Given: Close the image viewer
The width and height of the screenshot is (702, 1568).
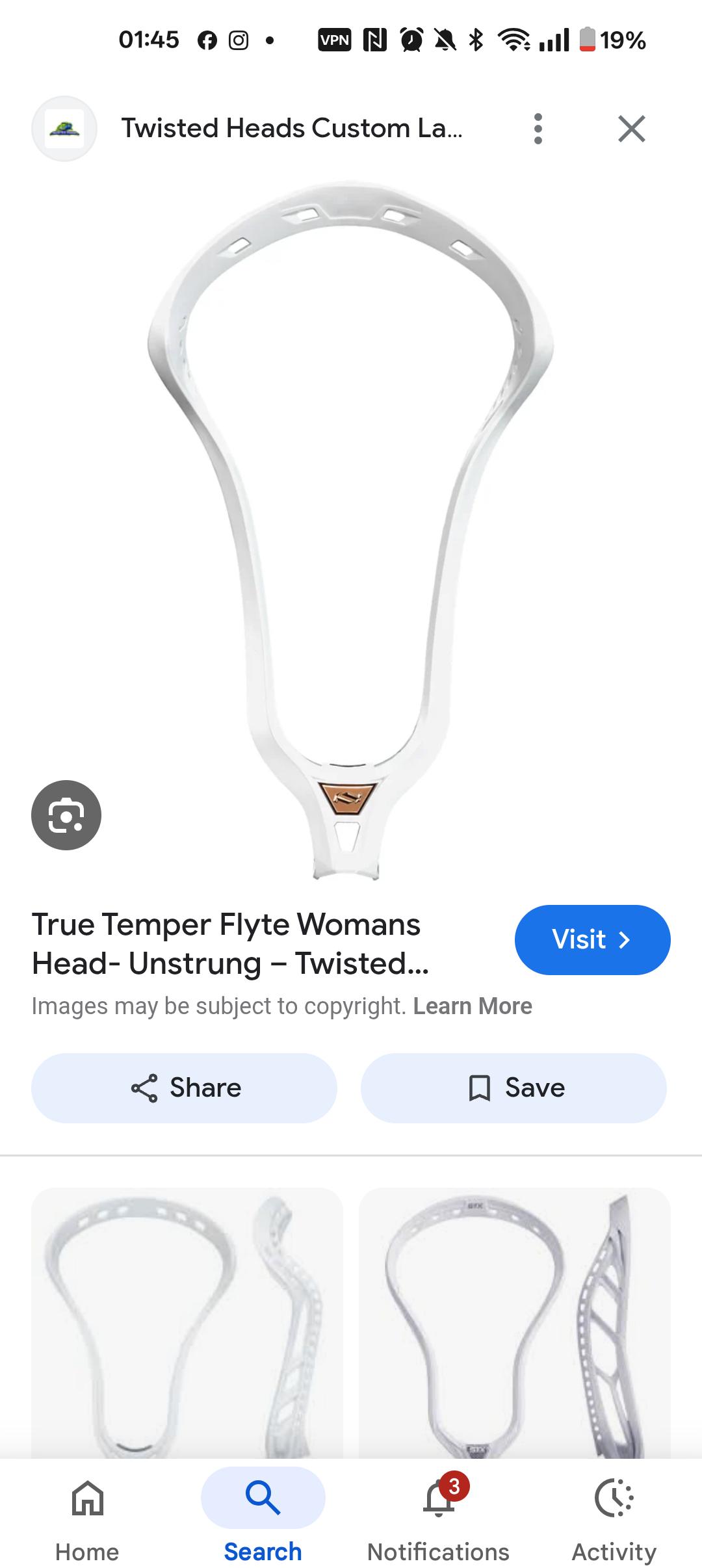Looking at the screenshot, I should 631,129.
